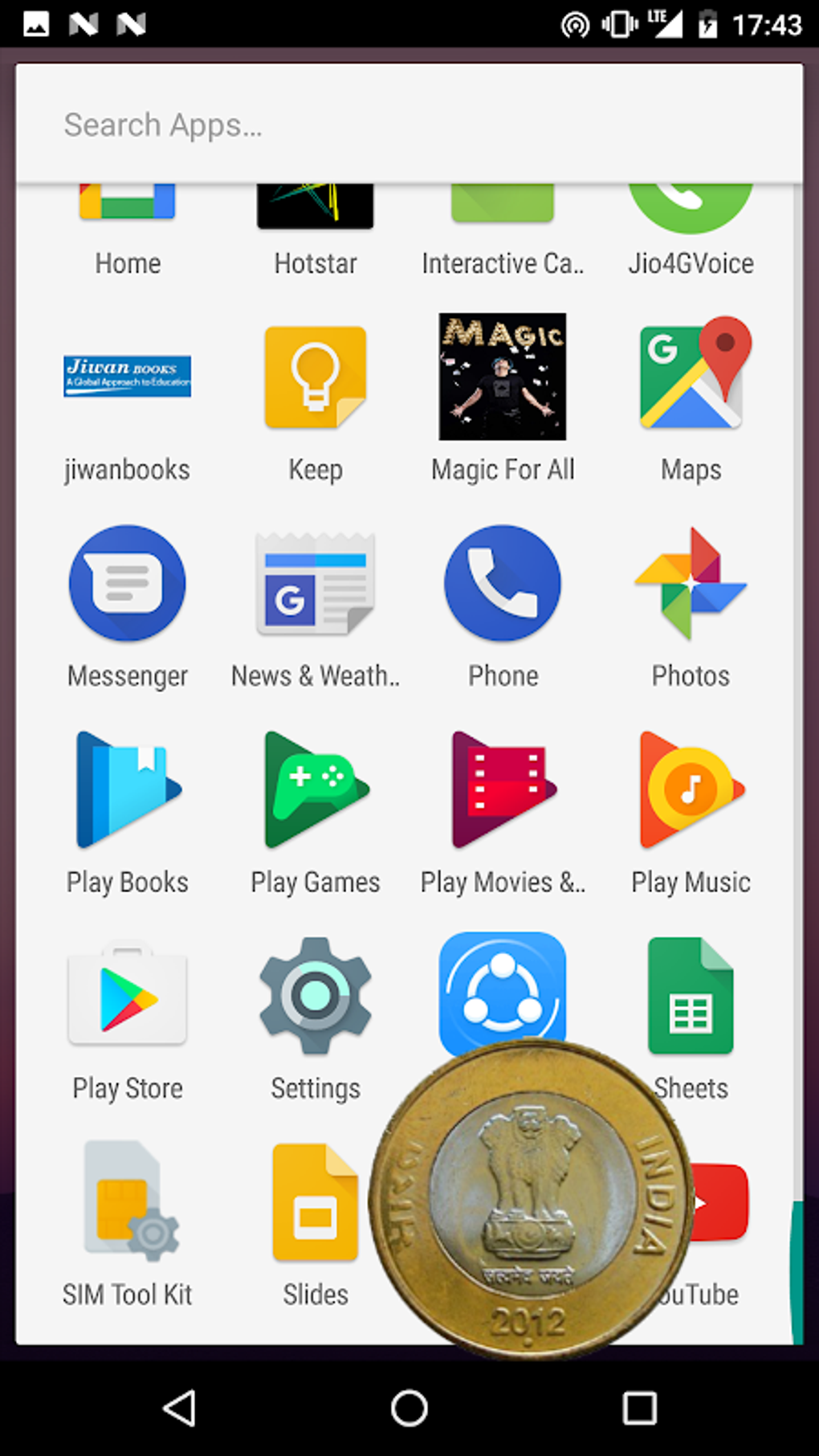Go to the home screen
819x1456 pixels.
409,1408
